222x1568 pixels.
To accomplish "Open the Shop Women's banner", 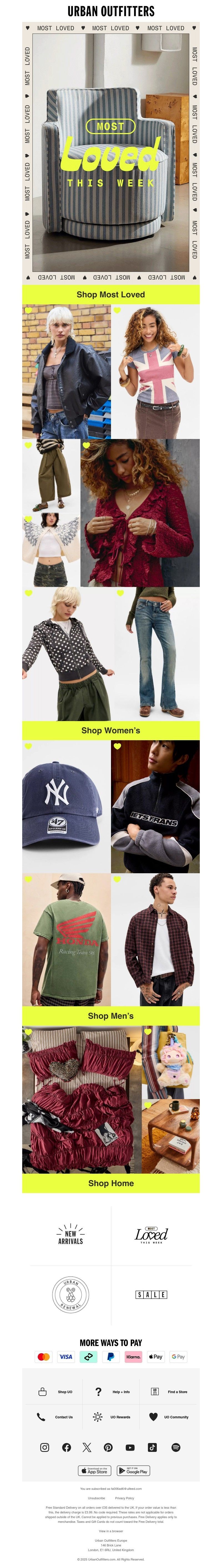I will (x=110, y=730).
